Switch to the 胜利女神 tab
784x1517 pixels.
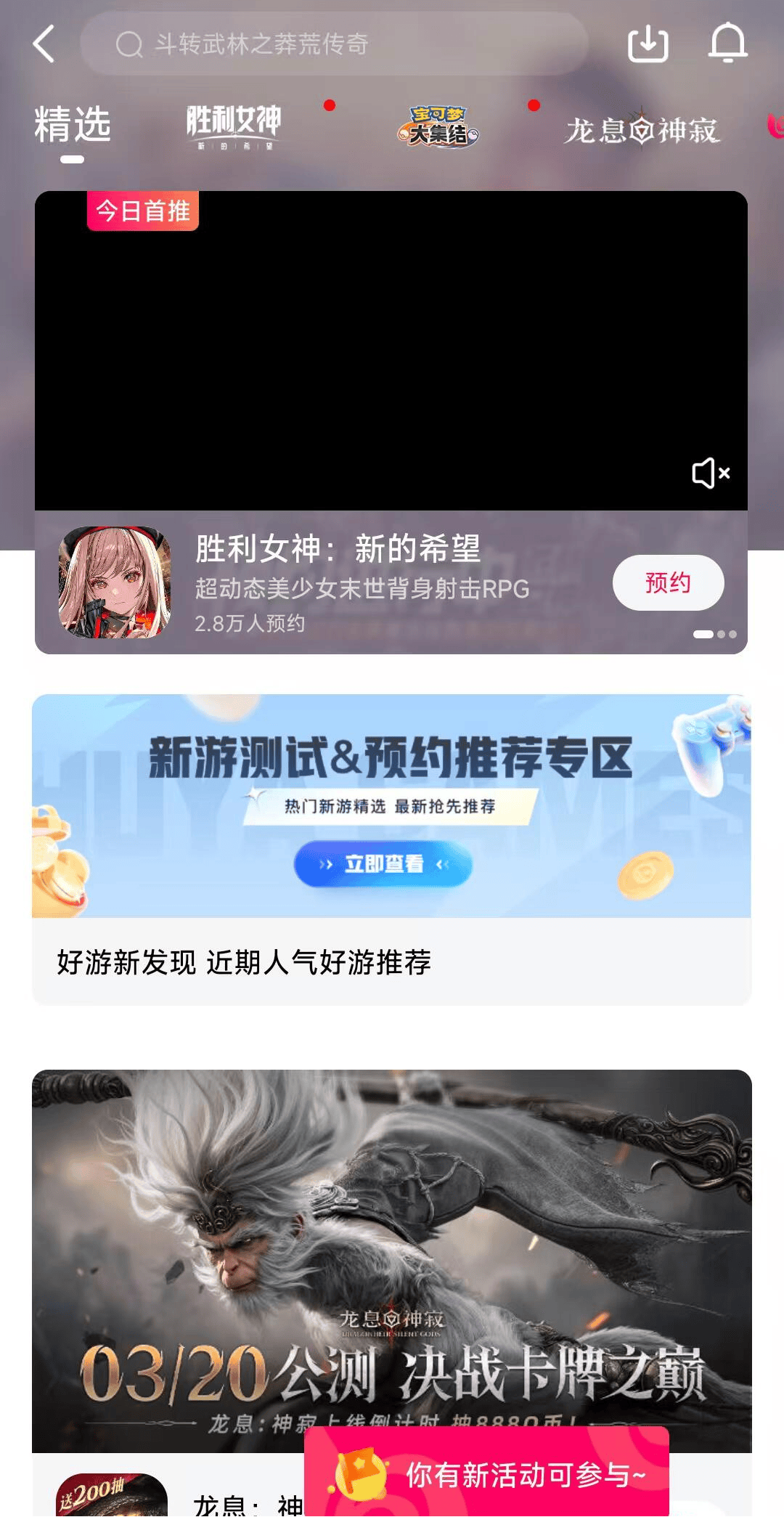coord(233,125)
